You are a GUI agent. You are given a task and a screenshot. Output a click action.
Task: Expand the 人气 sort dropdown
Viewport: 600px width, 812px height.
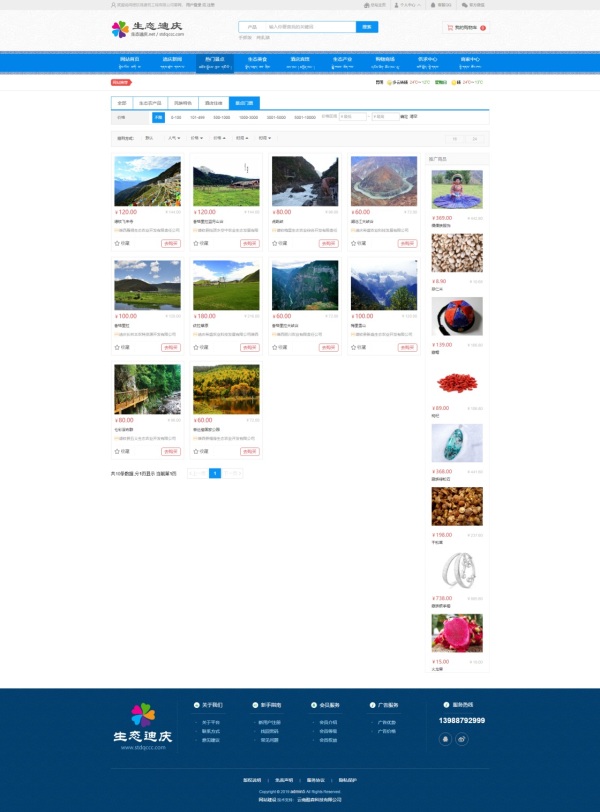(173, 138)
